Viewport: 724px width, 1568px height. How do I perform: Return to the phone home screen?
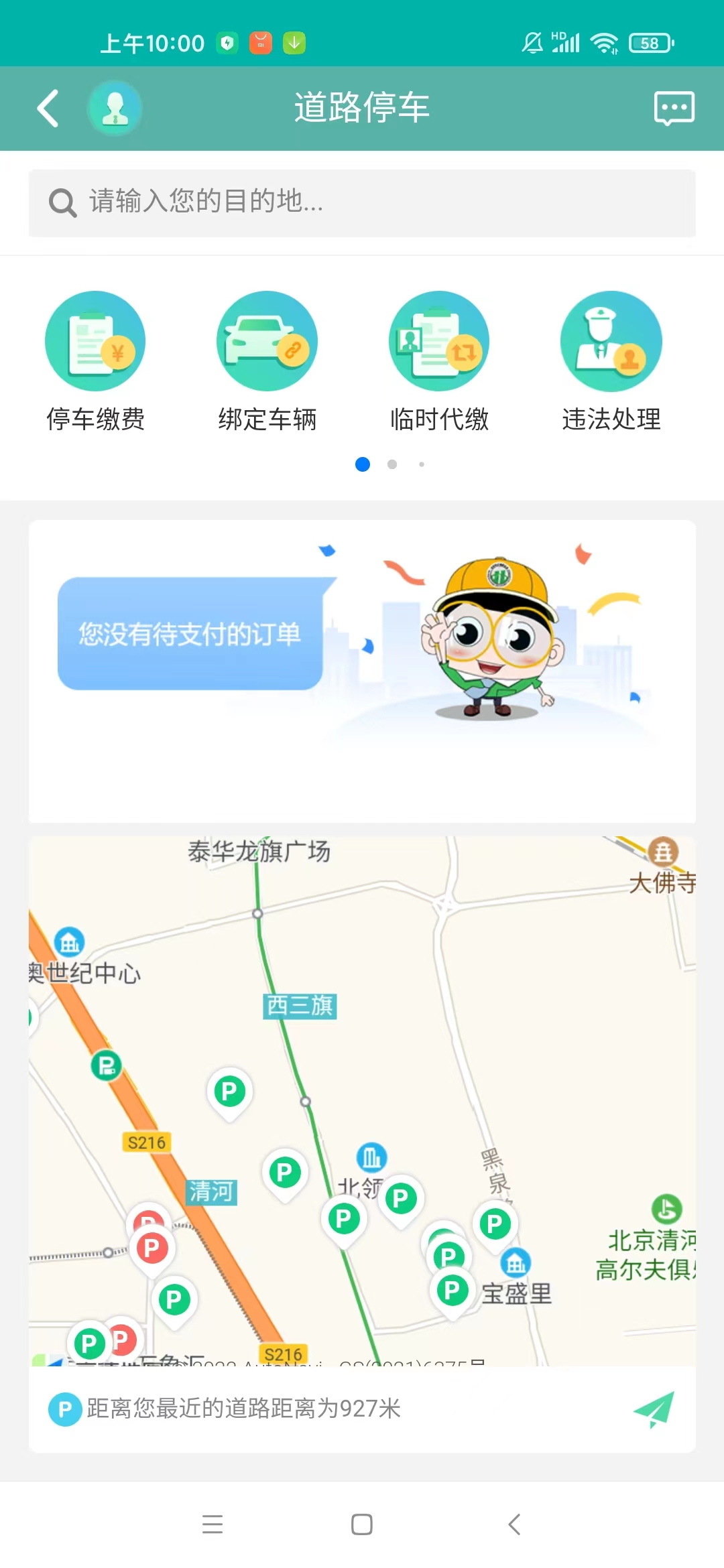pos(362,1524)
